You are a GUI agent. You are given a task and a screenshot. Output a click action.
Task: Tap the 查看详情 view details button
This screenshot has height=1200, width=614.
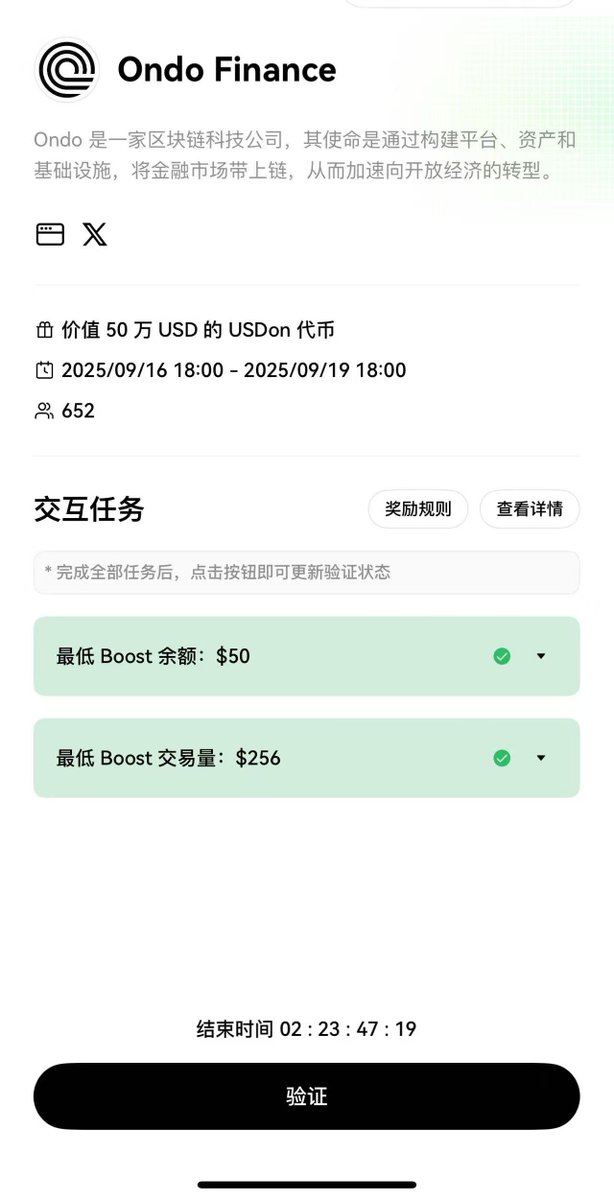[529, 509]
